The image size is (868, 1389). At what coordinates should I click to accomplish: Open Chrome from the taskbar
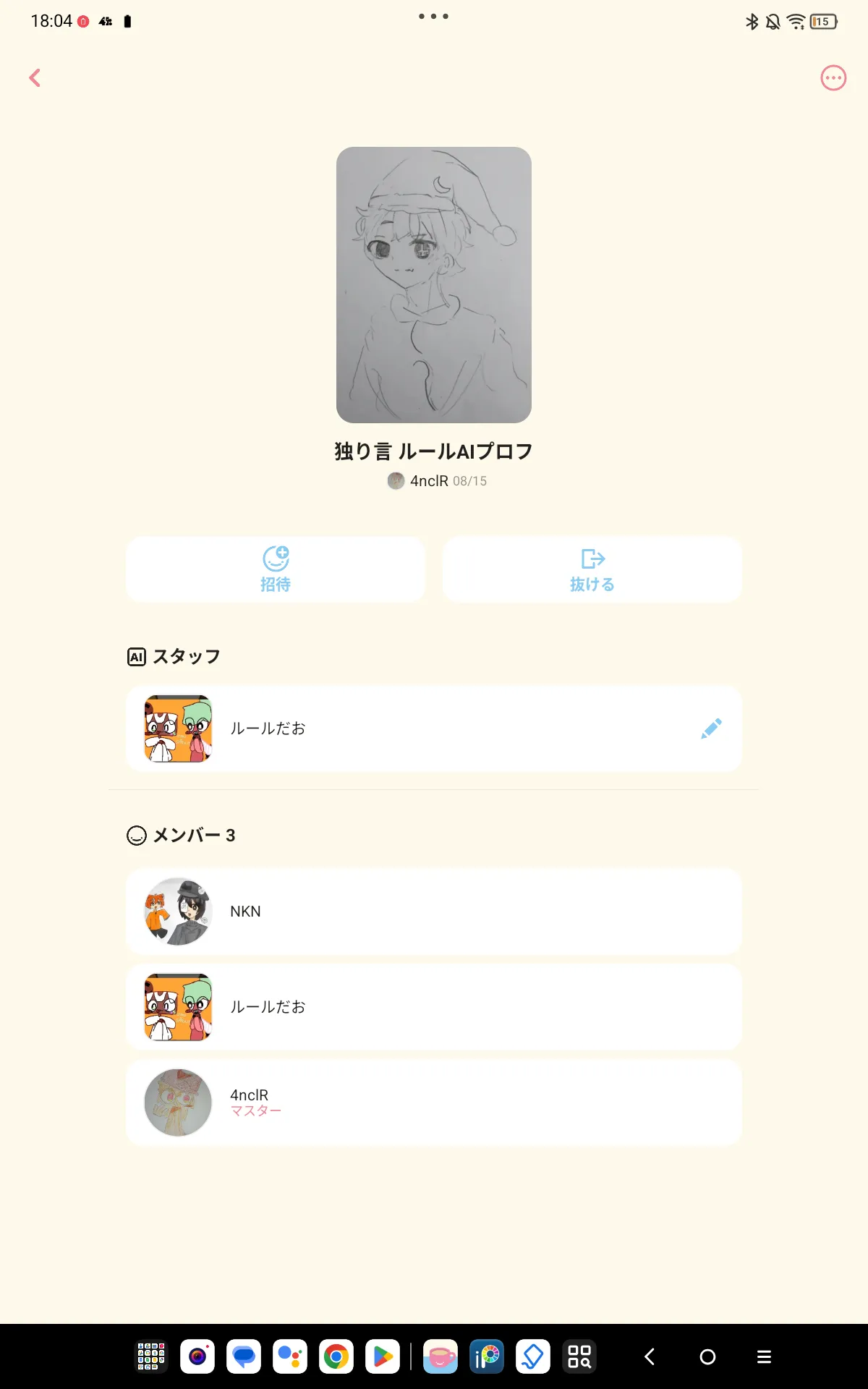[336, 1356]
